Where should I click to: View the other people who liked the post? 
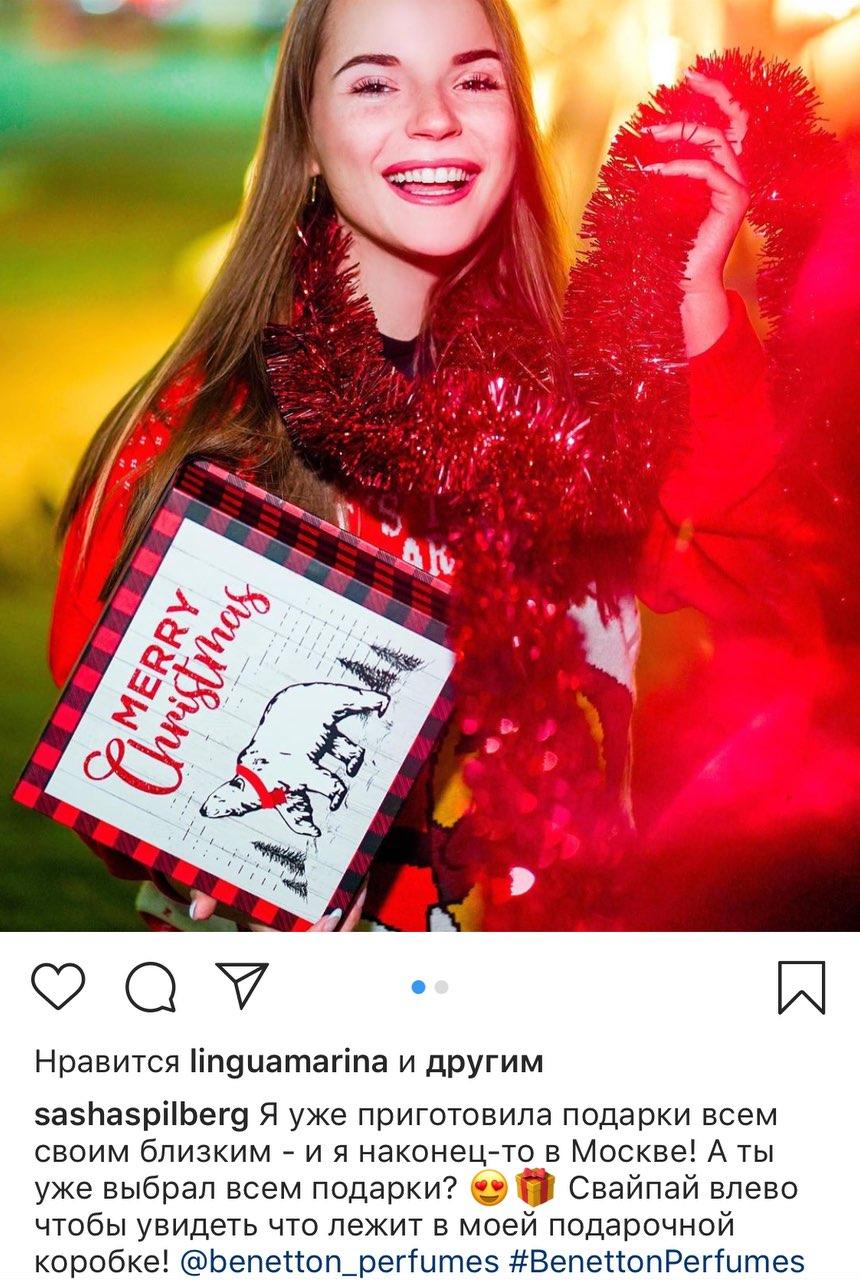coord(484,1062)
